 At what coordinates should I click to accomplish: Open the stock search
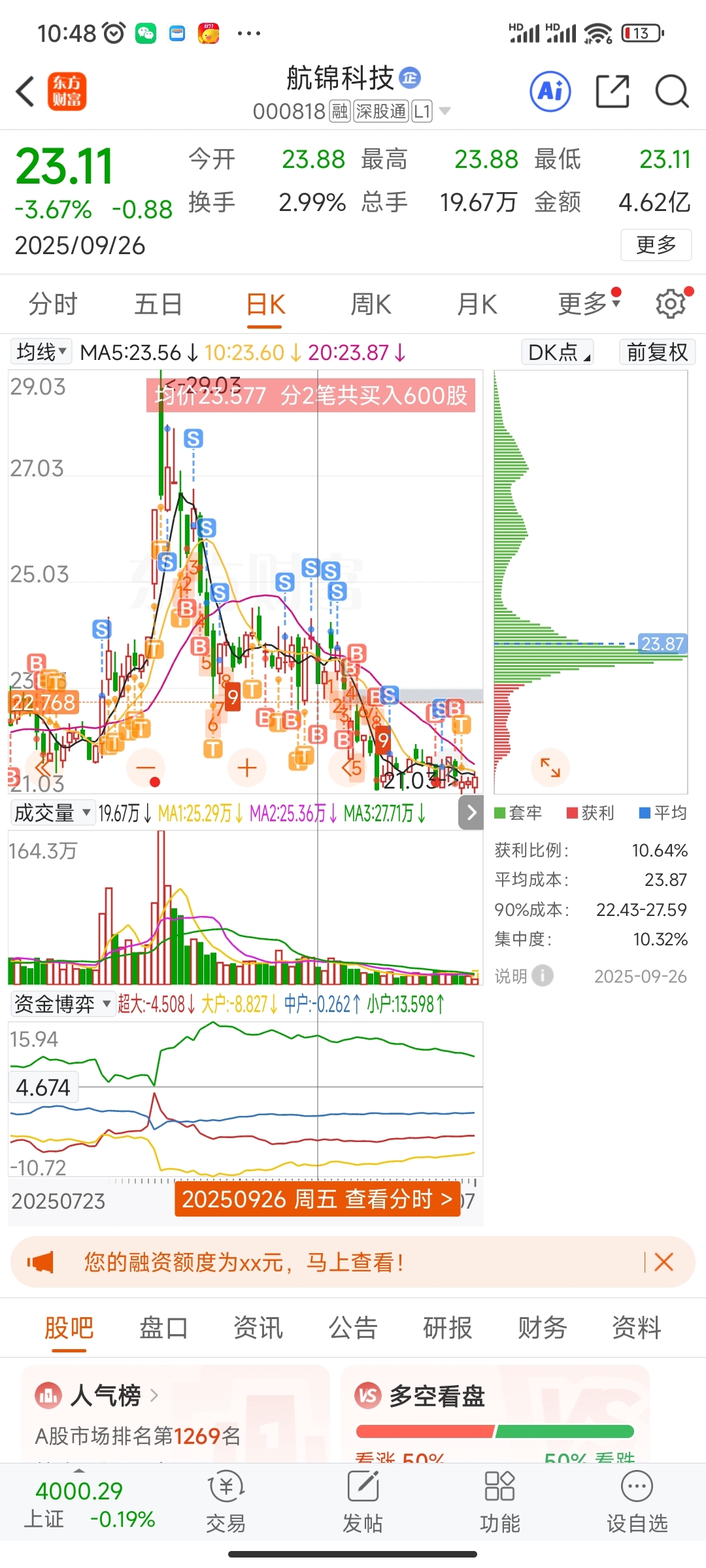pos(671,91)
